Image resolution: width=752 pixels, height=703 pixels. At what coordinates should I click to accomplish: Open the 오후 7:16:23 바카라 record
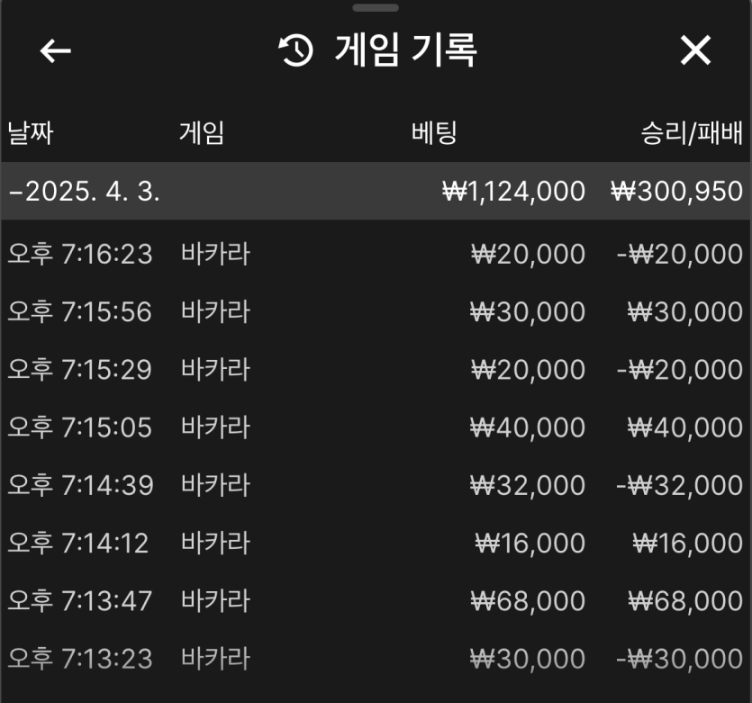(x=375, y=254)
